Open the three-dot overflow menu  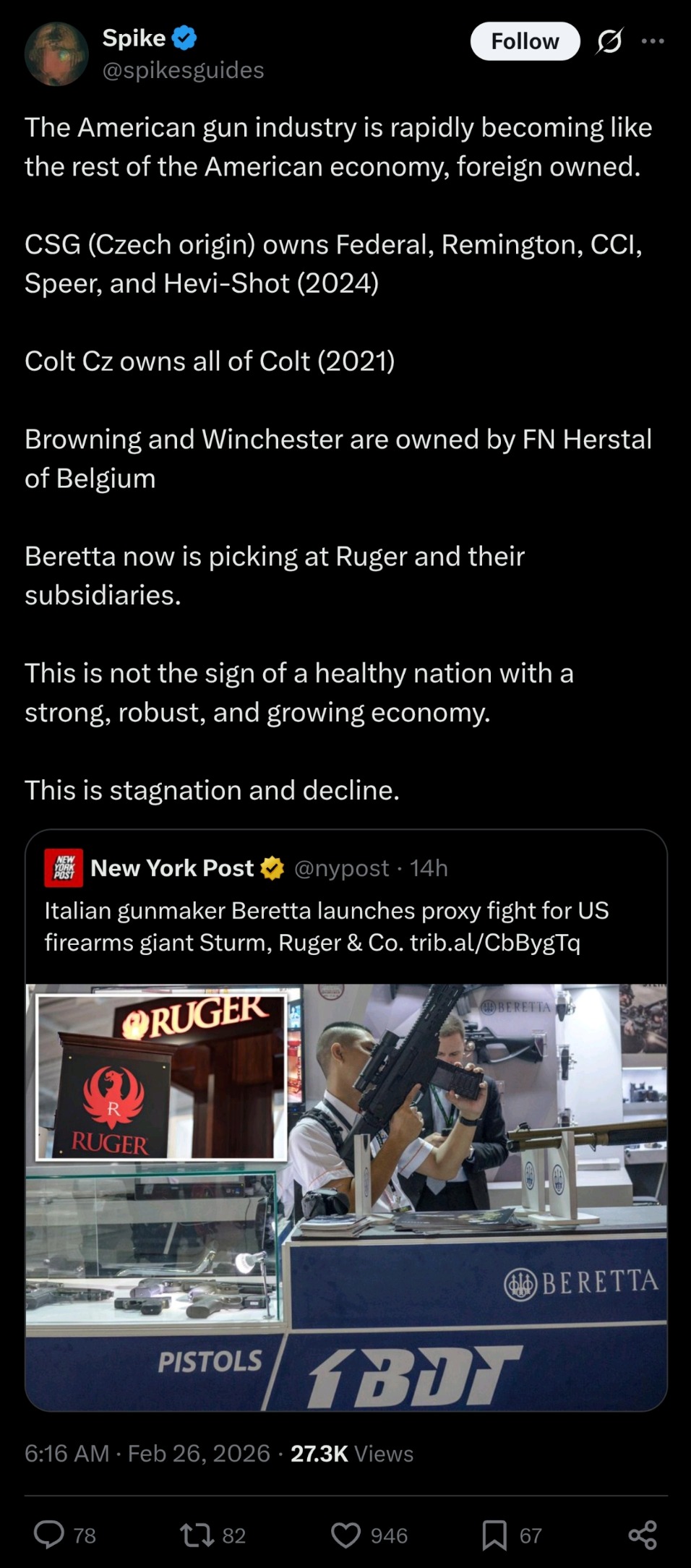[653, 41]
